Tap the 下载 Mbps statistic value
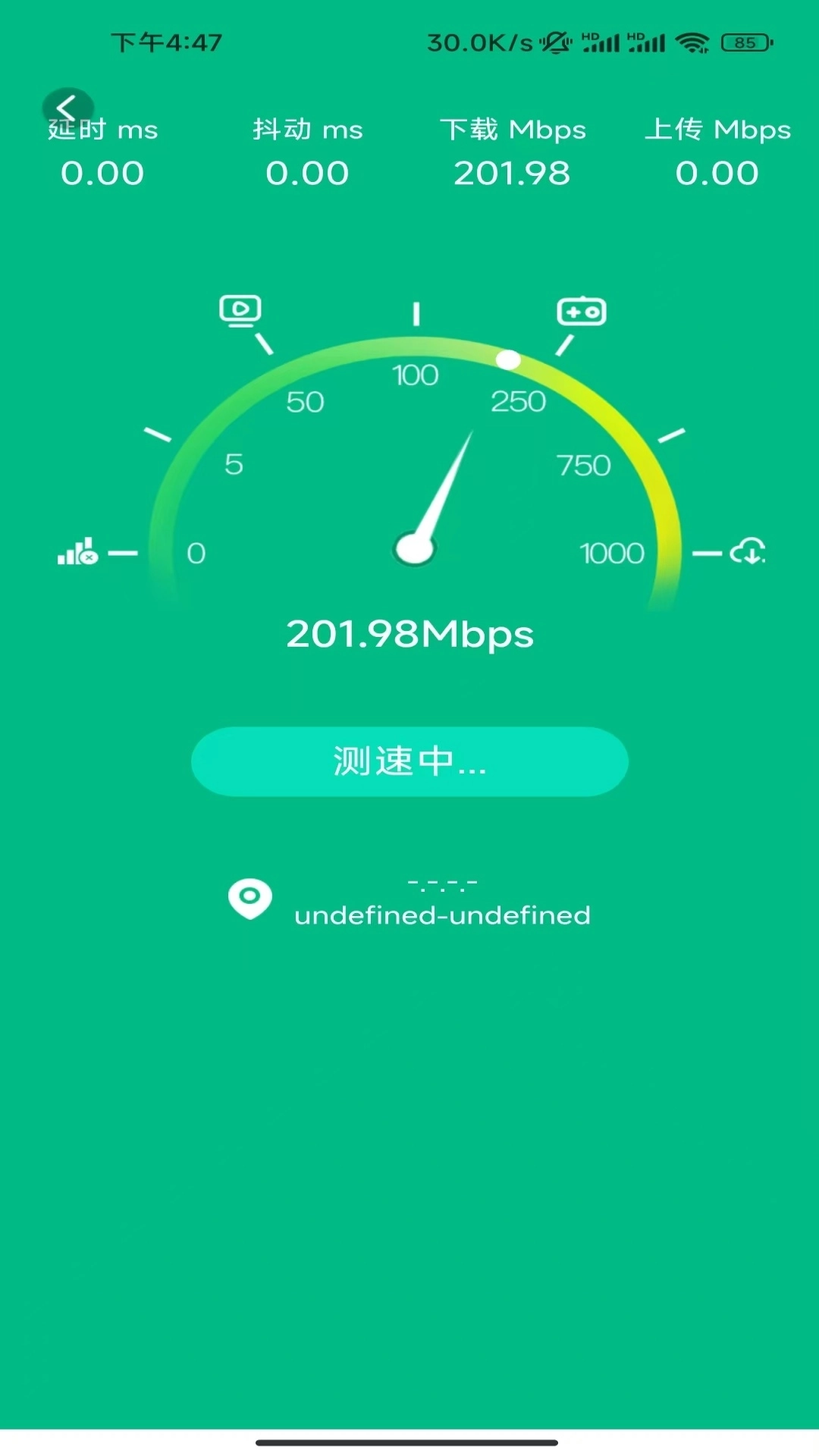Image resolution: width=819 pixels, height=1456 pixels. (513, 173)
